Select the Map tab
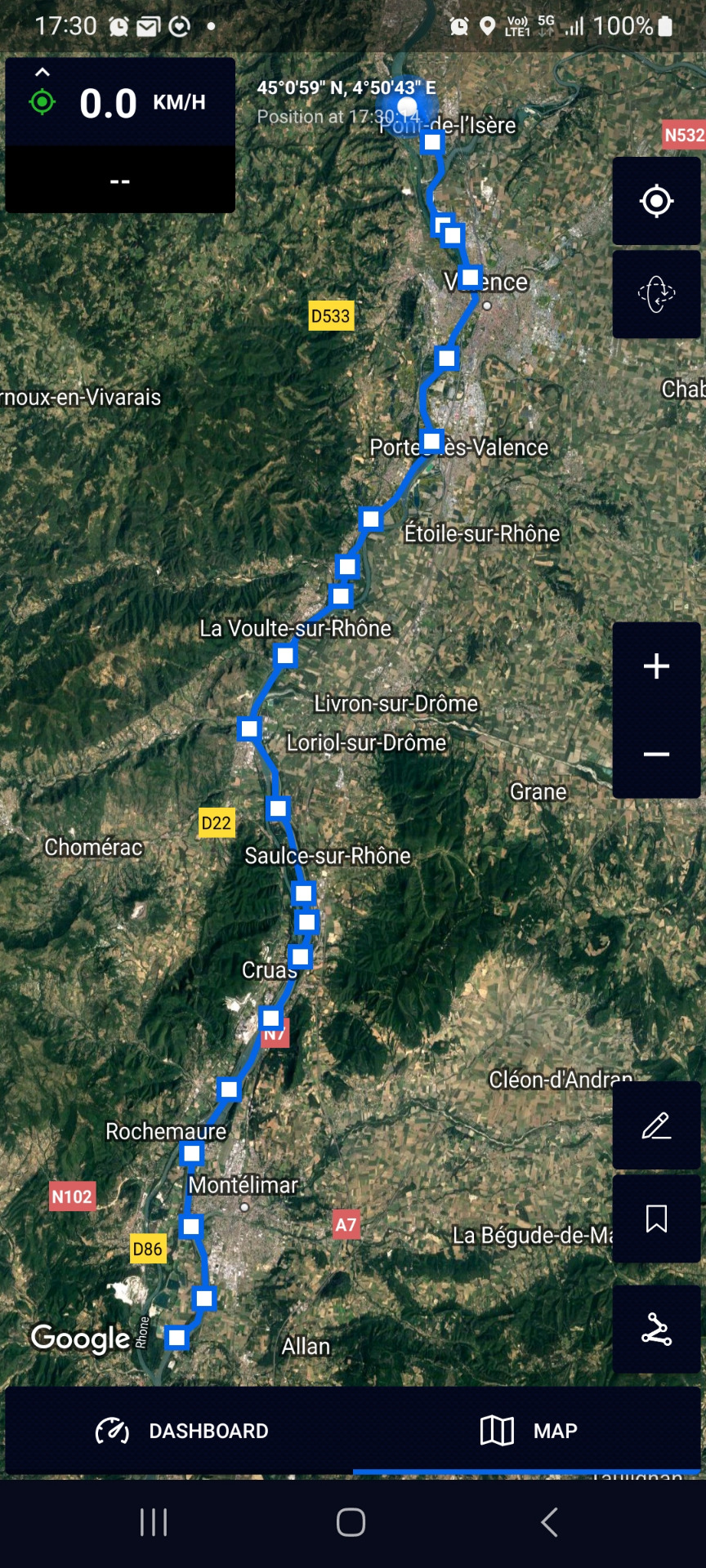 528,1431
